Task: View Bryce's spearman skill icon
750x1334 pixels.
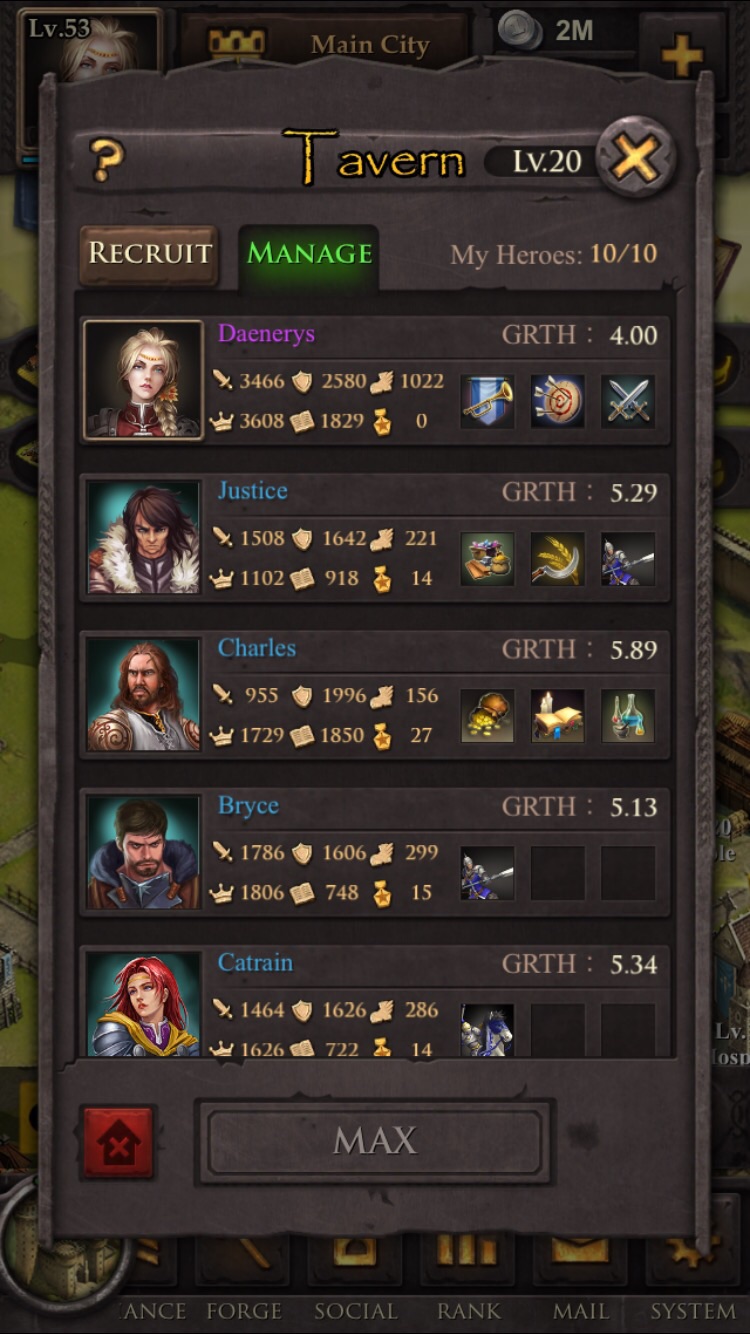Action: (x=488, y=873)
